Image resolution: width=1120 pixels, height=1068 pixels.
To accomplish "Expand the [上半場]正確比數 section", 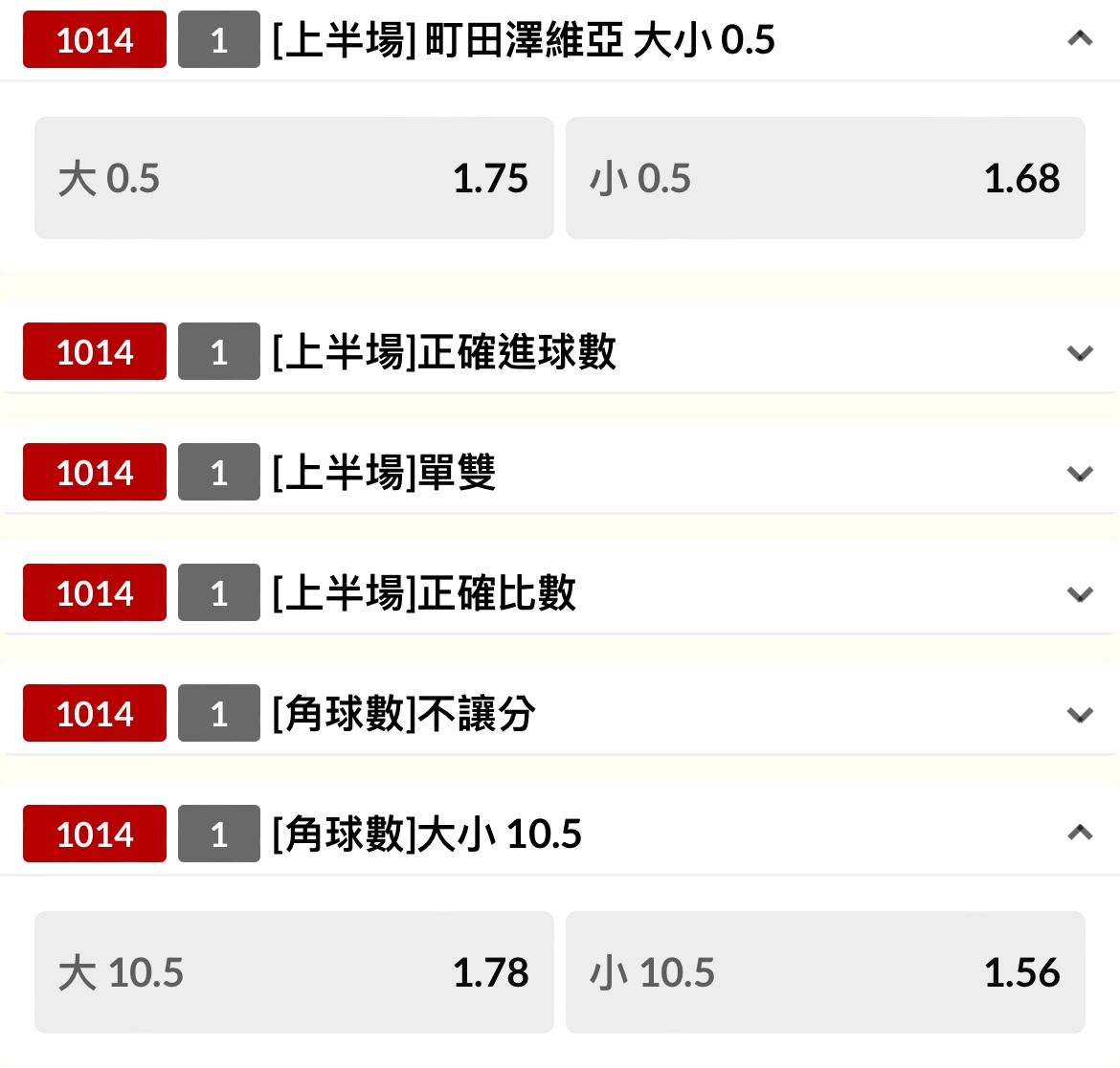I will click(x=1080, y=594).
